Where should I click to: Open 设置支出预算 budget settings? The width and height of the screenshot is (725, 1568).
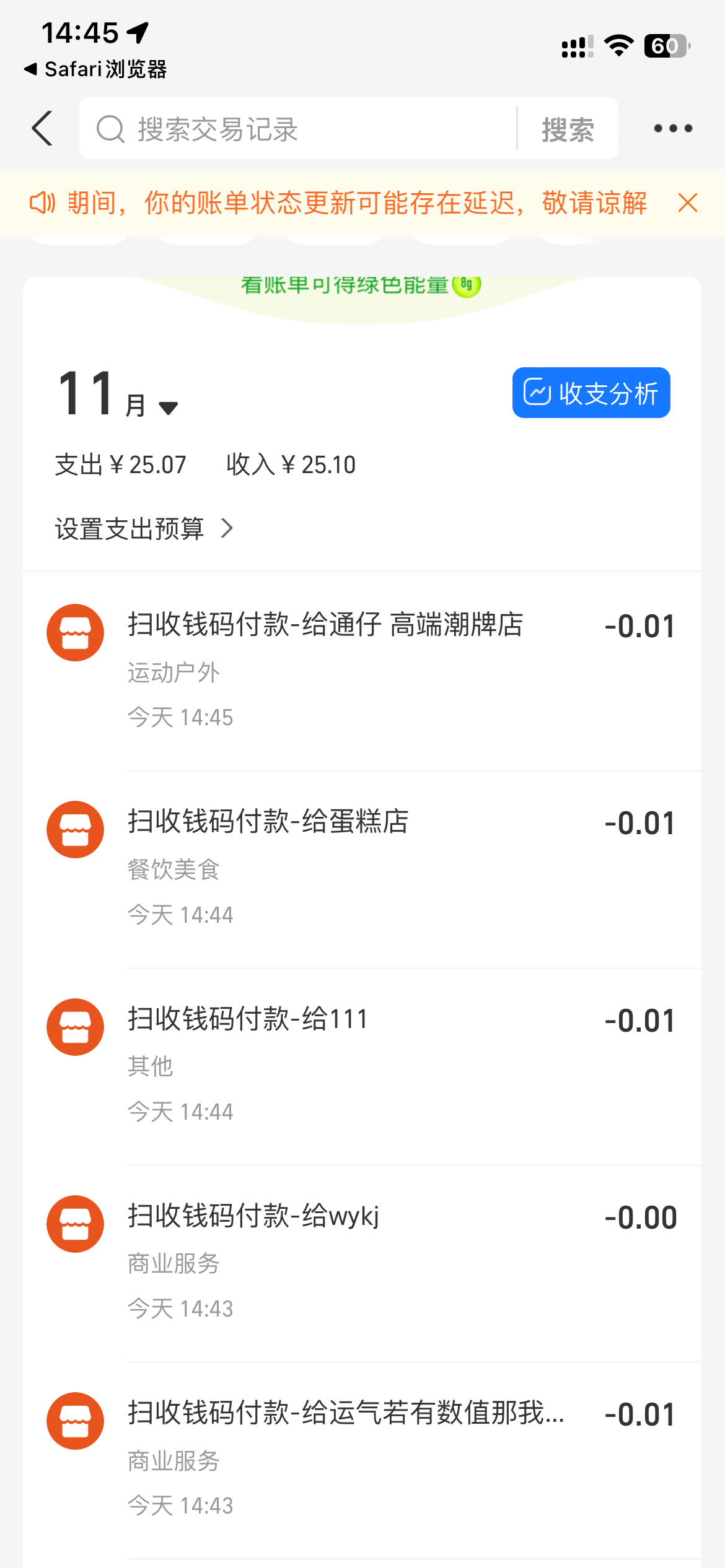coord(144,529)
